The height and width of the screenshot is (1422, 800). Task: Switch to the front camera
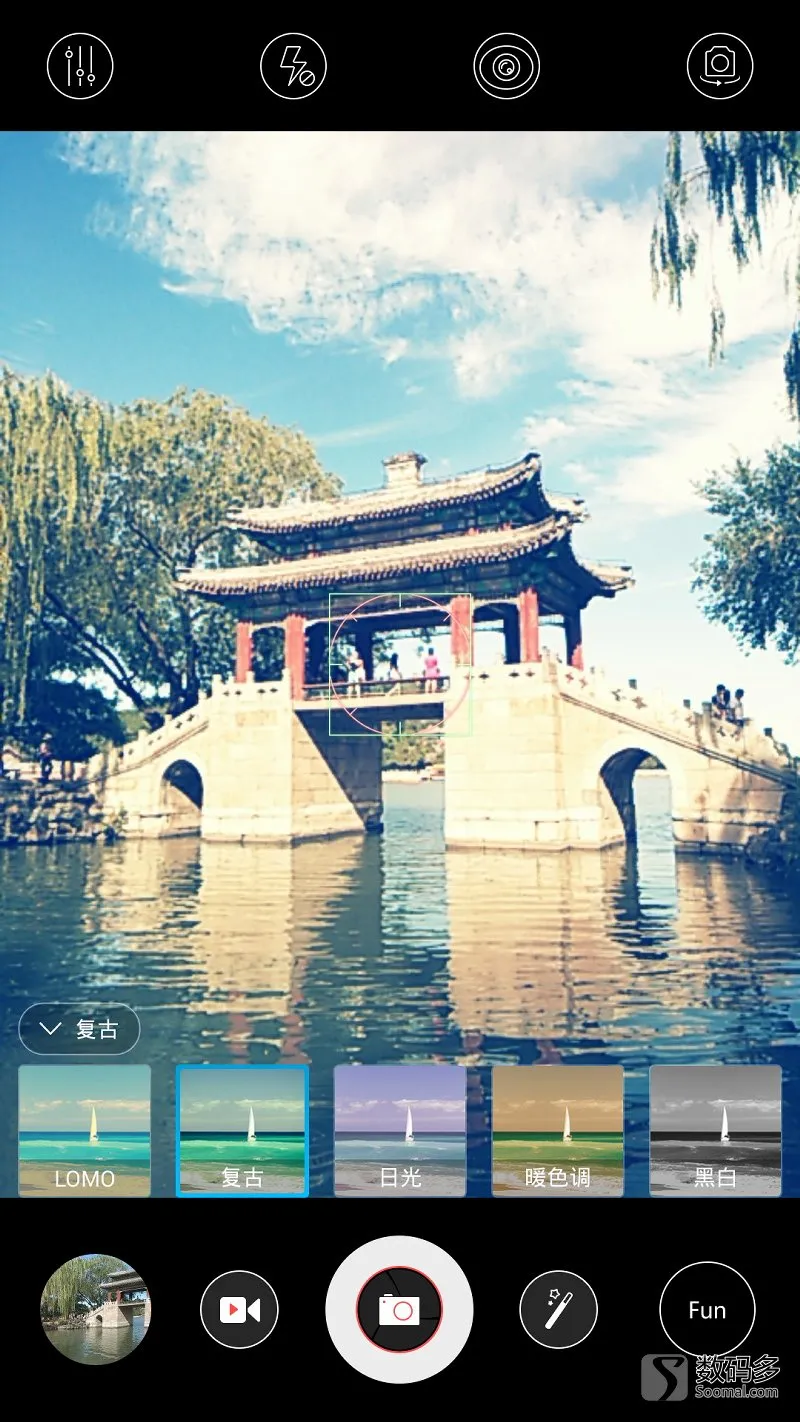pos(719,66)
